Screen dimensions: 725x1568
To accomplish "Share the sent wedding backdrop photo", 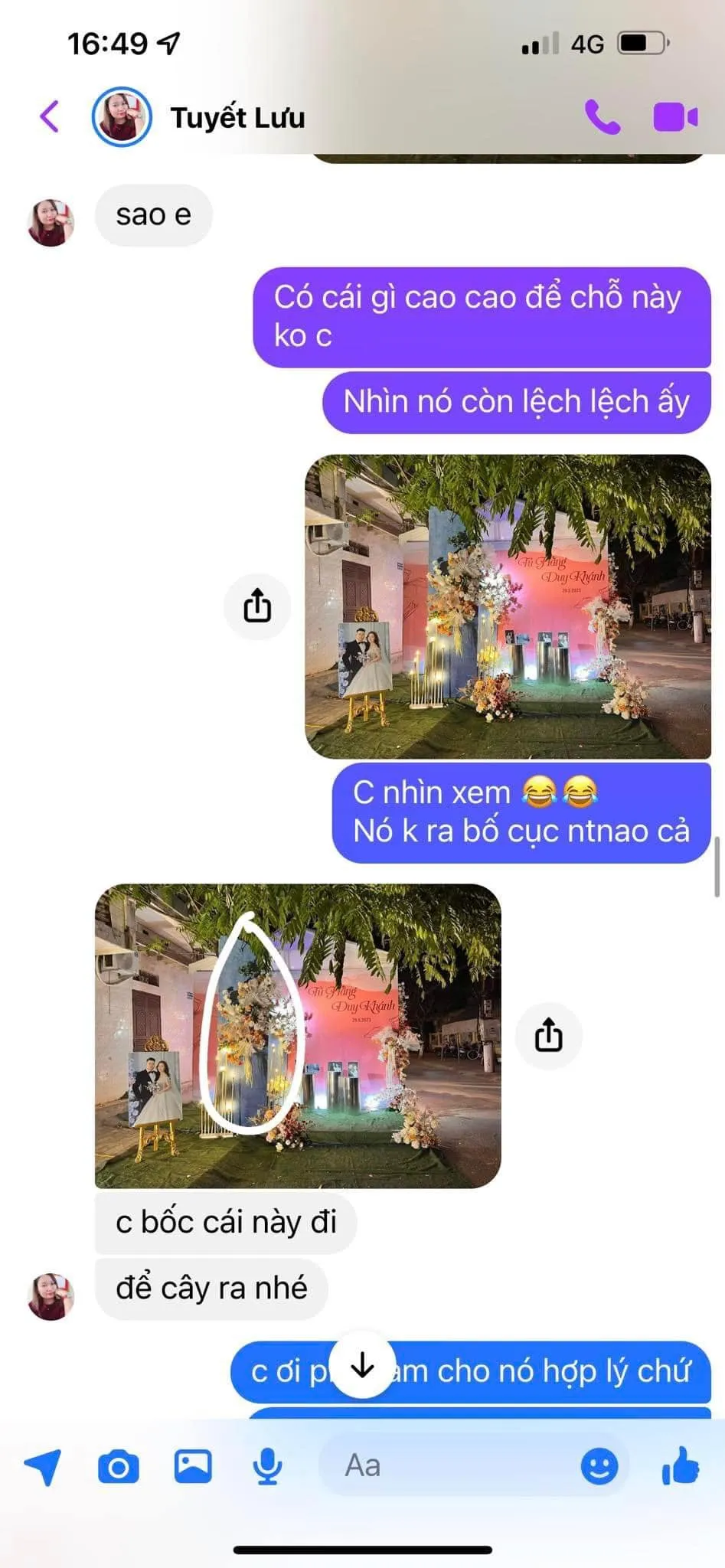I will tap(257, 606).
